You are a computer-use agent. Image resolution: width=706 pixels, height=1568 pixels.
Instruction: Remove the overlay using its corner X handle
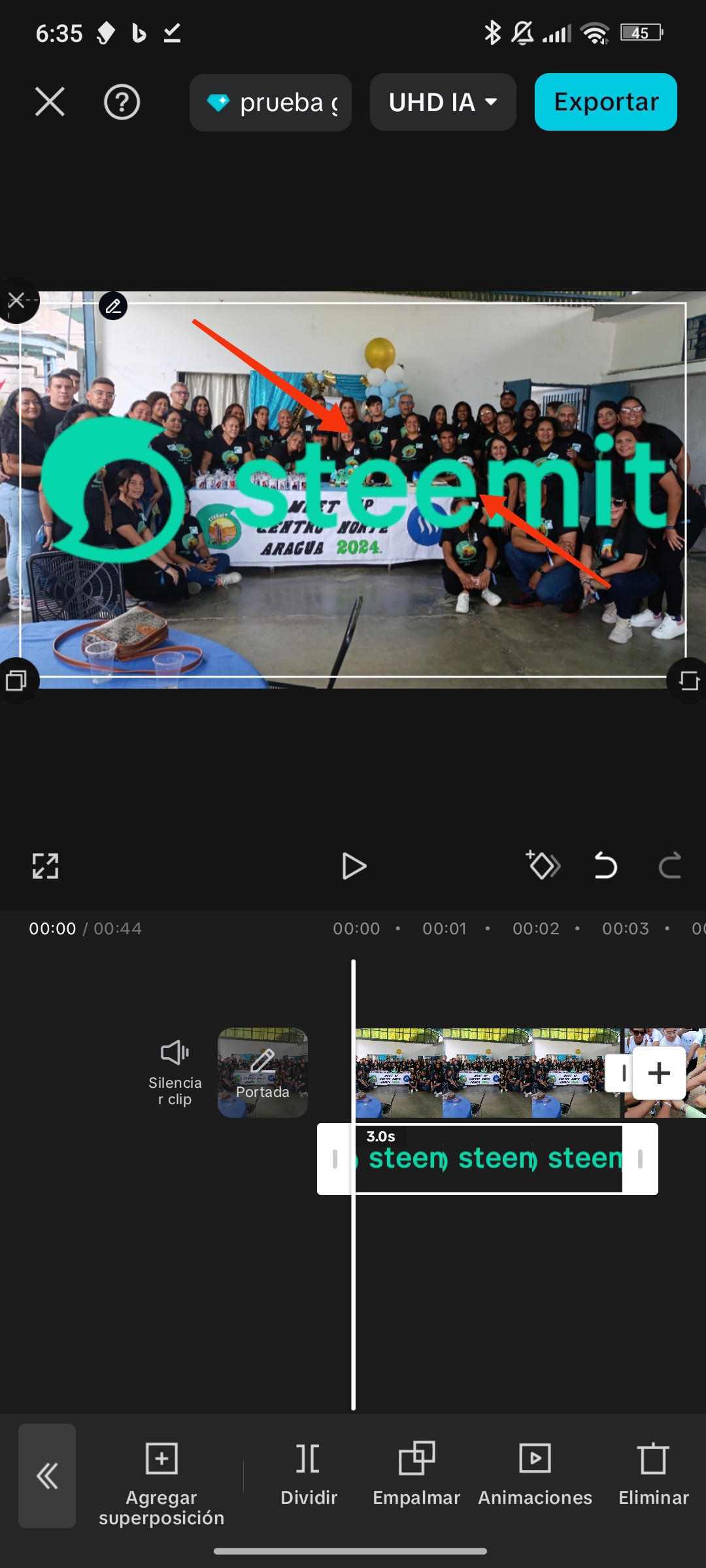[x=16, y=301]
